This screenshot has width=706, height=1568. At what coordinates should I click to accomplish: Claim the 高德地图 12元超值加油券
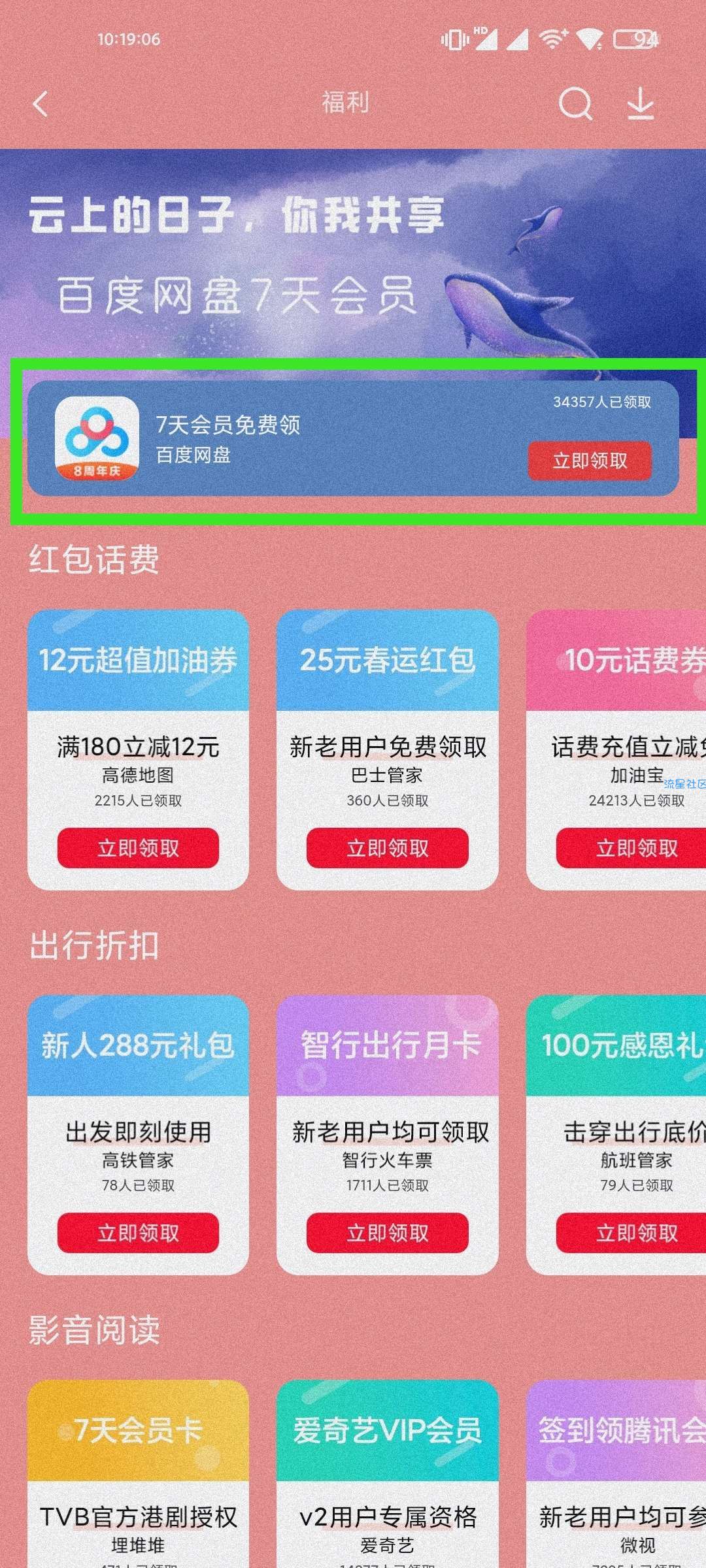click(x=138, y=848)
